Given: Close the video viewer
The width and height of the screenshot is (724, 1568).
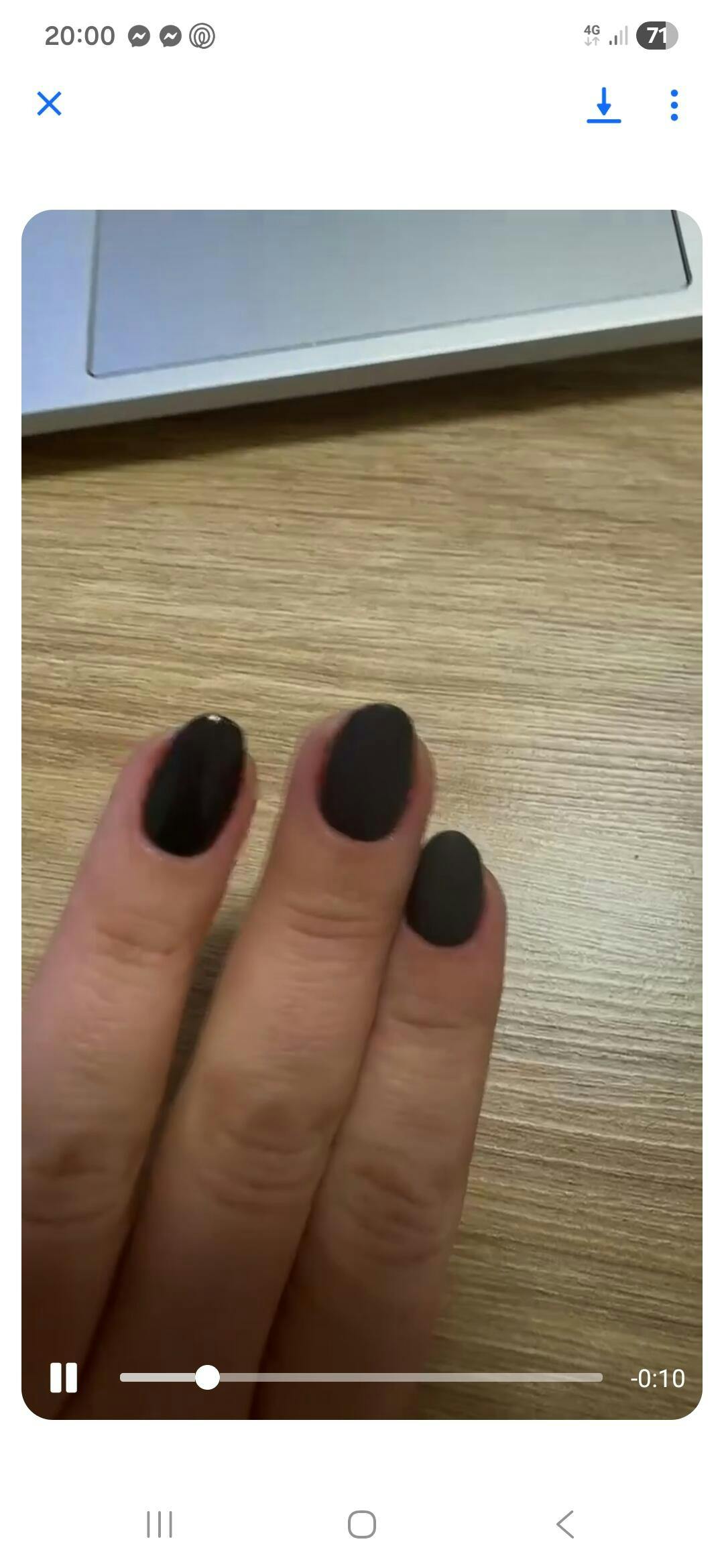Looking at the screenshot, I should point(49,104).
